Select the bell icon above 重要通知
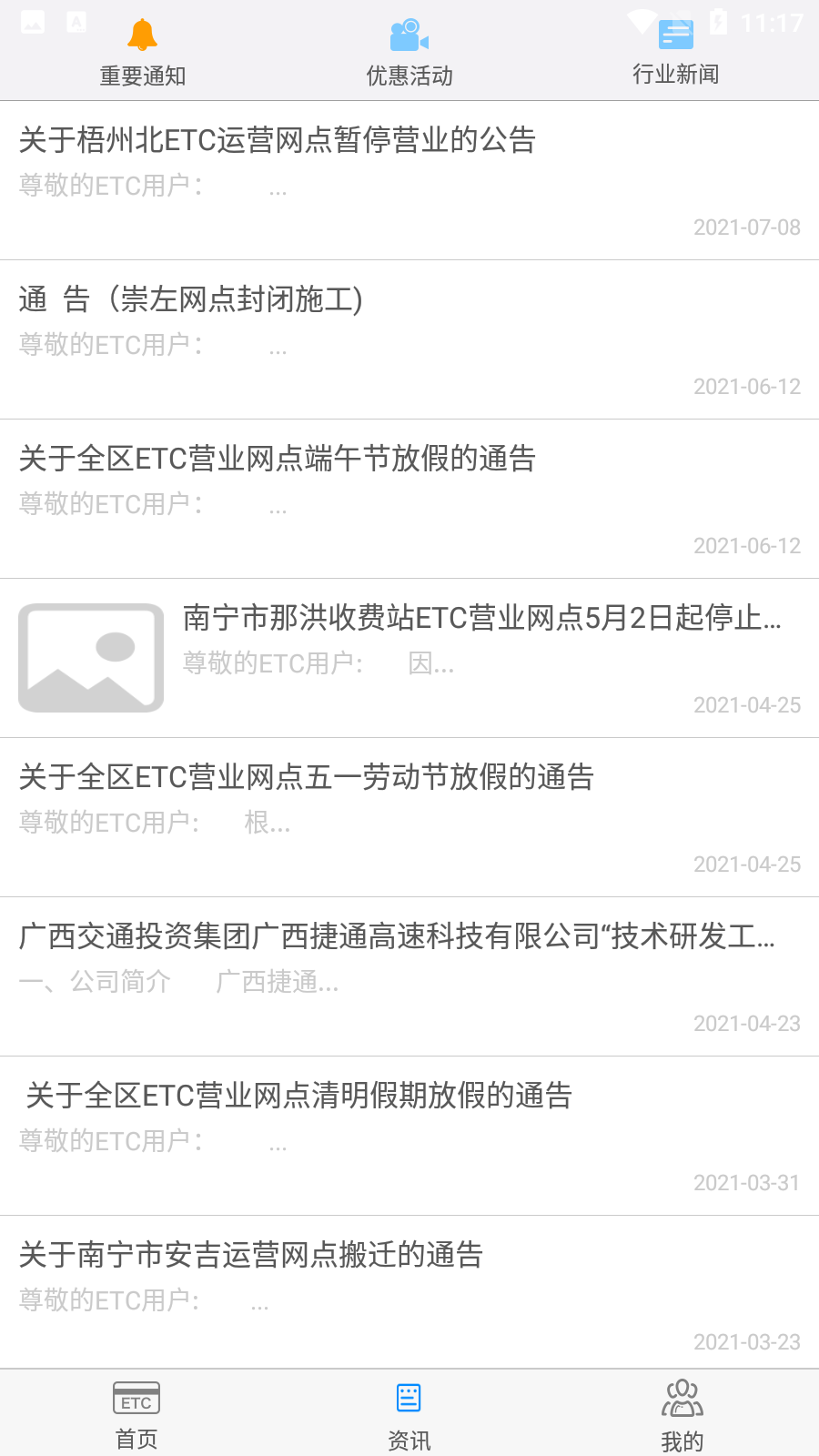This screenshot has width=819, height=1456. [140, 35]
